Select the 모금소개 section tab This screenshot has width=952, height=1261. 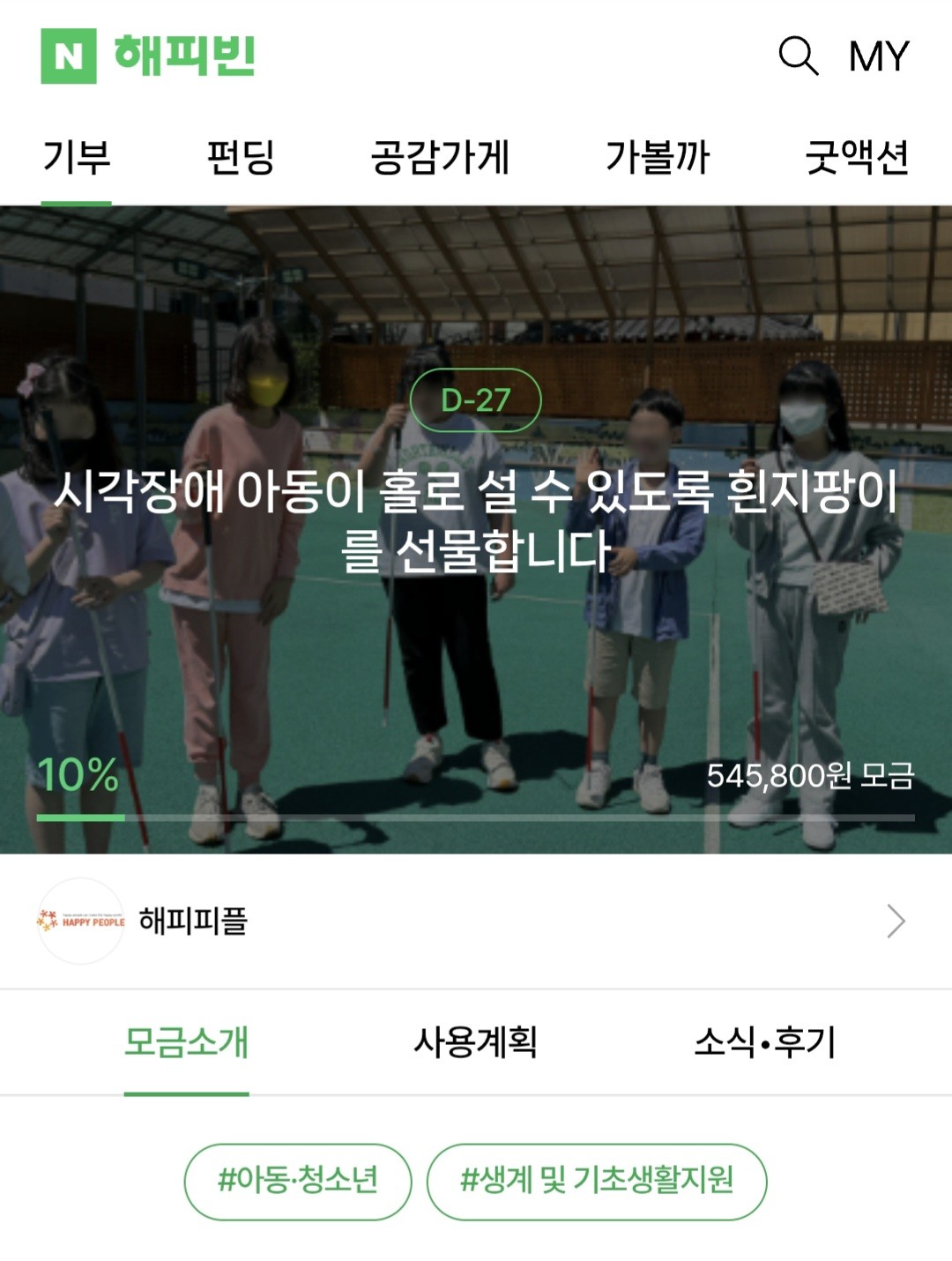tap(186, 1042)
